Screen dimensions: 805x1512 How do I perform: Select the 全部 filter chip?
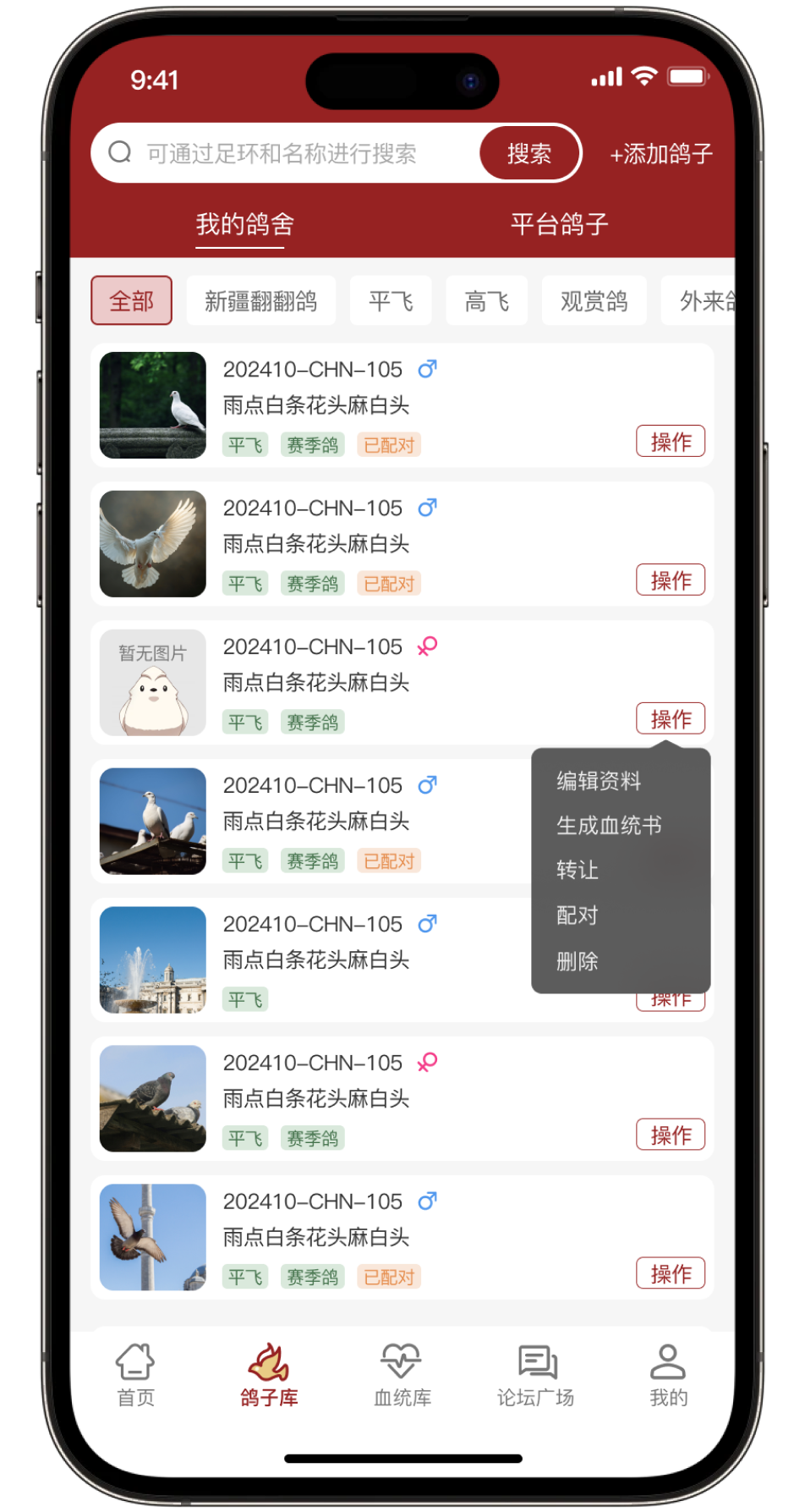[131, 300]
